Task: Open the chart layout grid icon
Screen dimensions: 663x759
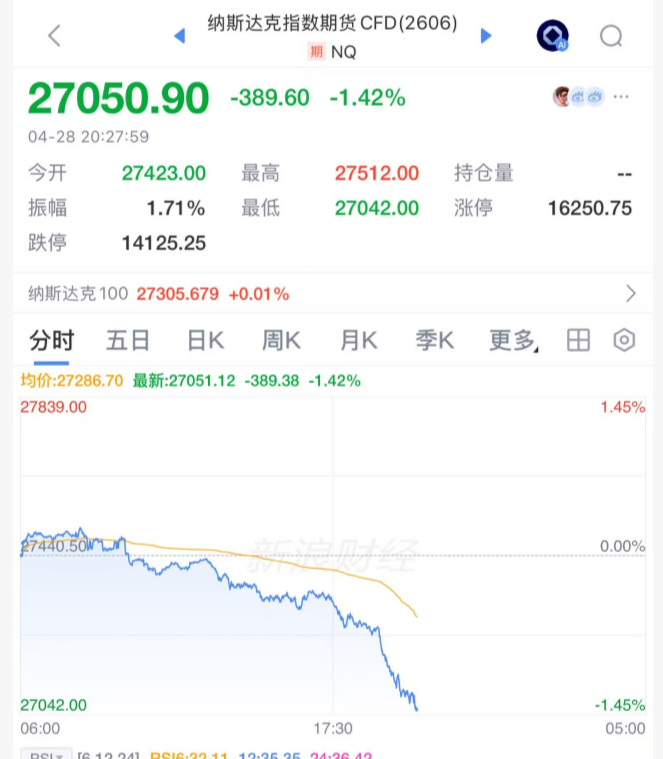Action: pyautogui.click(x=578, y=341)
